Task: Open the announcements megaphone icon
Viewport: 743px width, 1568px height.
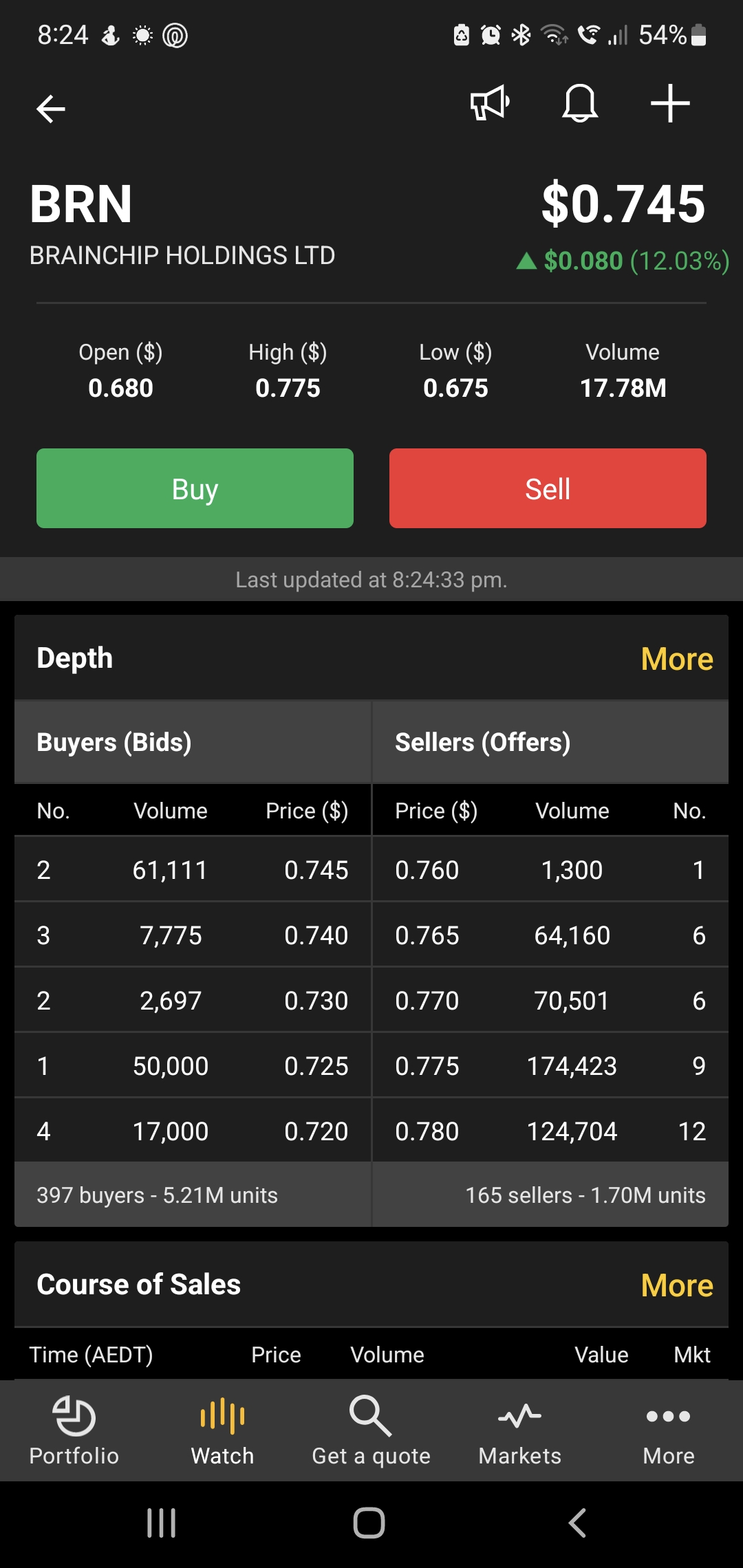Action: point(490,103)
